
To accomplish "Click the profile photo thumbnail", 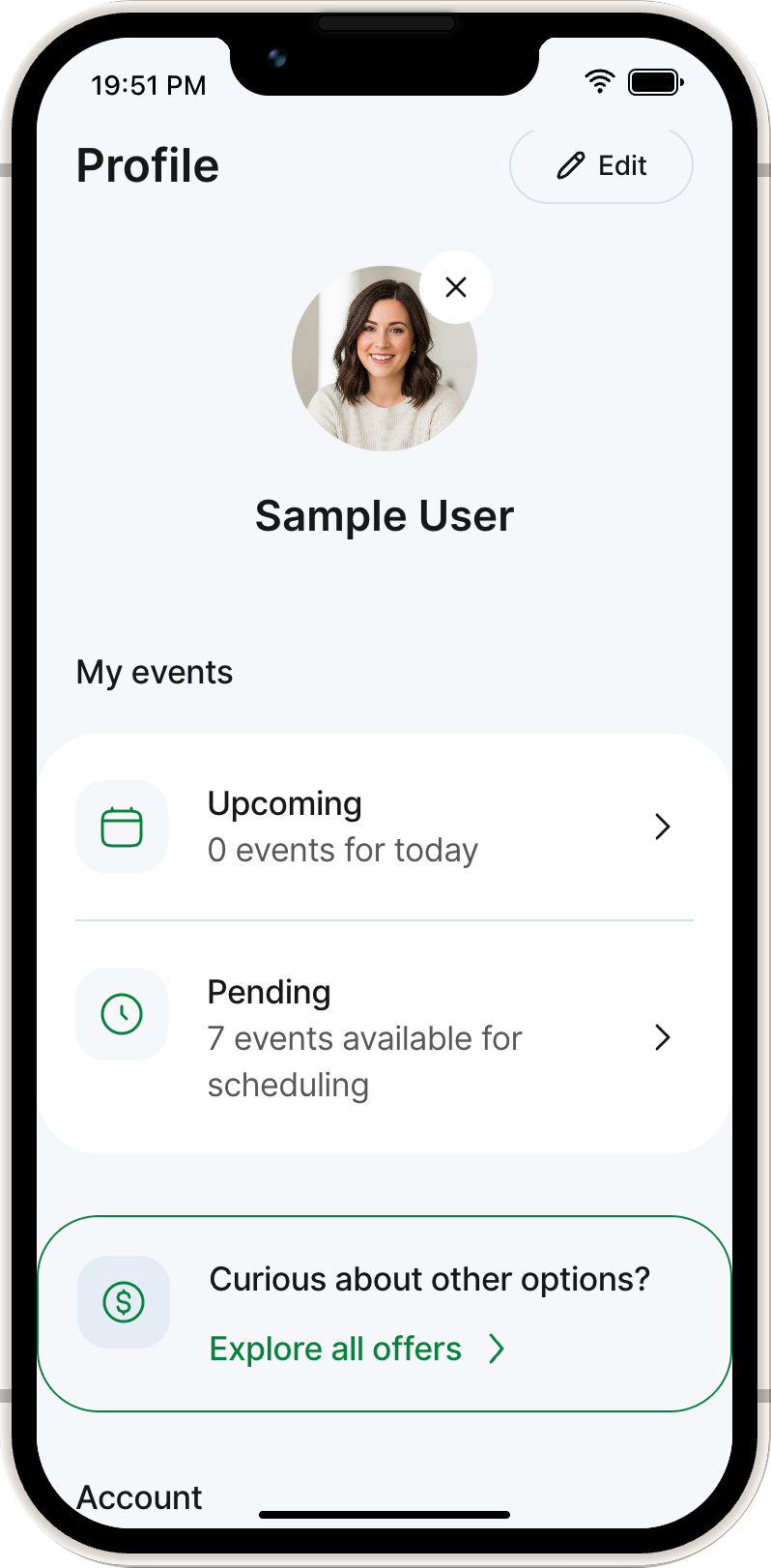I will click(x=385, y=359).
